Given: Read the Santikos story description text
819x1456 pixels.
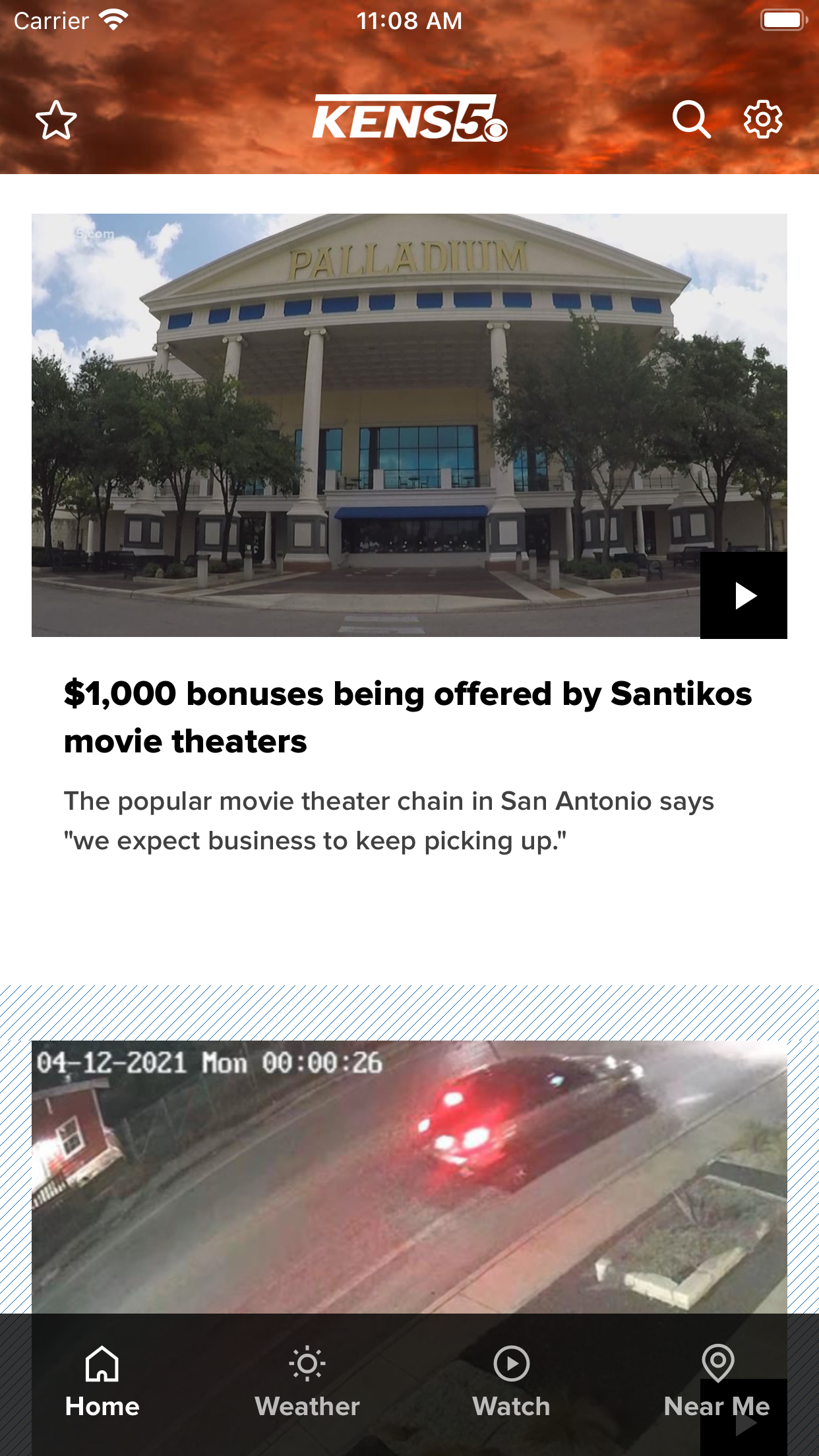Looking at the screenshot, I should coord(389,820).
